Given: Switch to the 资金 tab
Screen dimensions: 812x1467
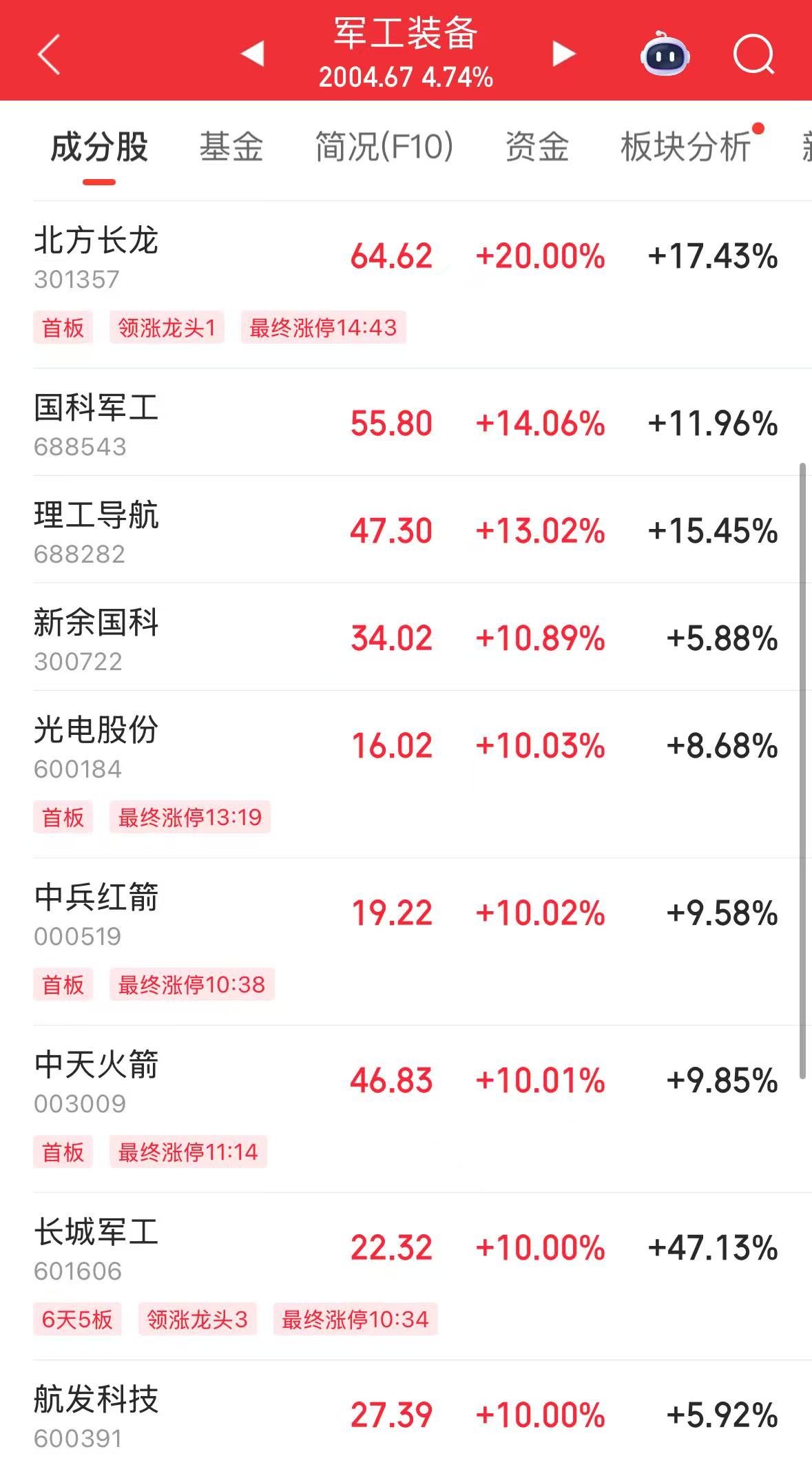Looking at the screenshot, I should click(x=537, y=147).
